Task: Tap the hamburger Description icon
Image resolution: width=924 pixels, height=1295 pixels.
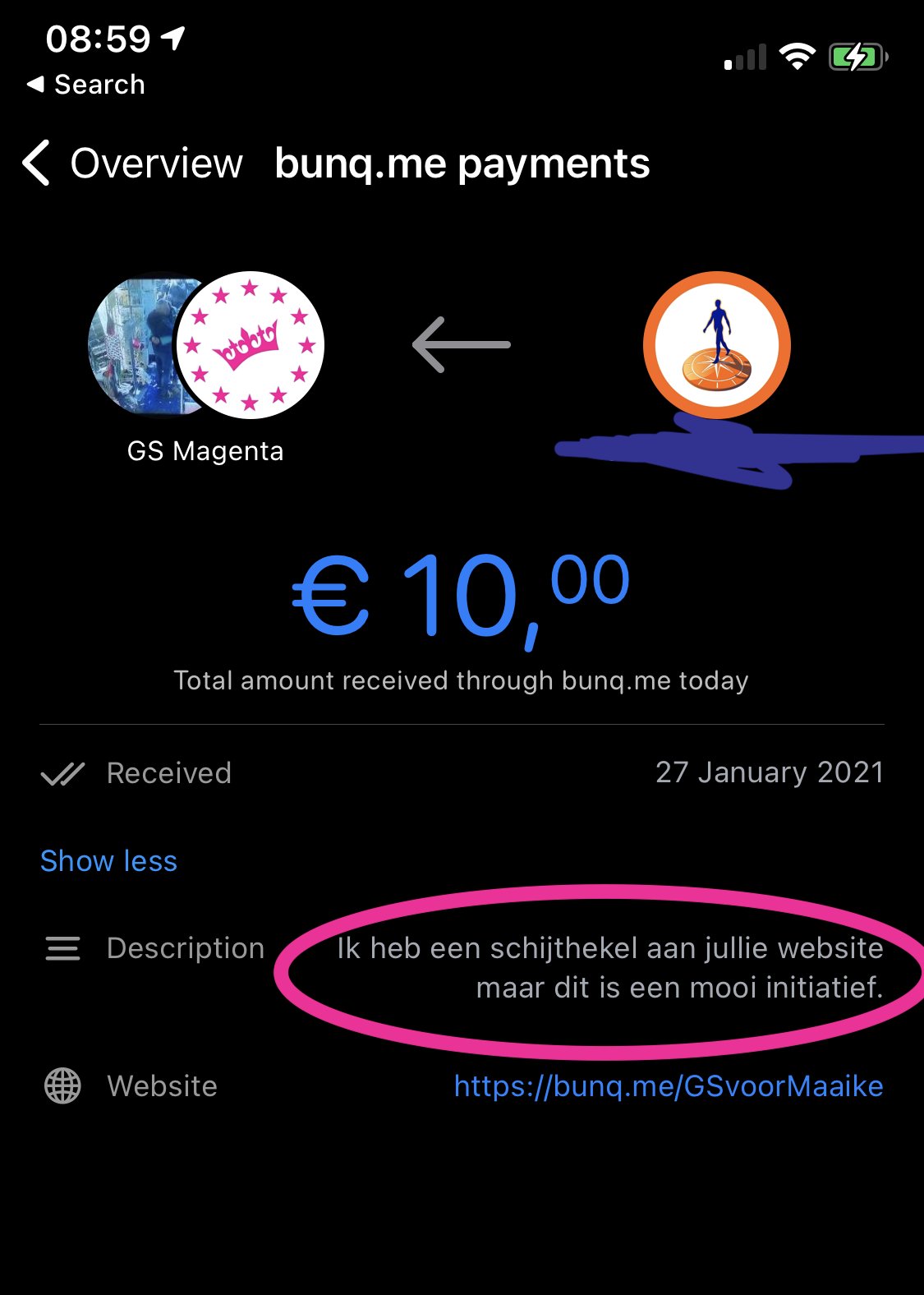Action: click(x=62, y=948)
